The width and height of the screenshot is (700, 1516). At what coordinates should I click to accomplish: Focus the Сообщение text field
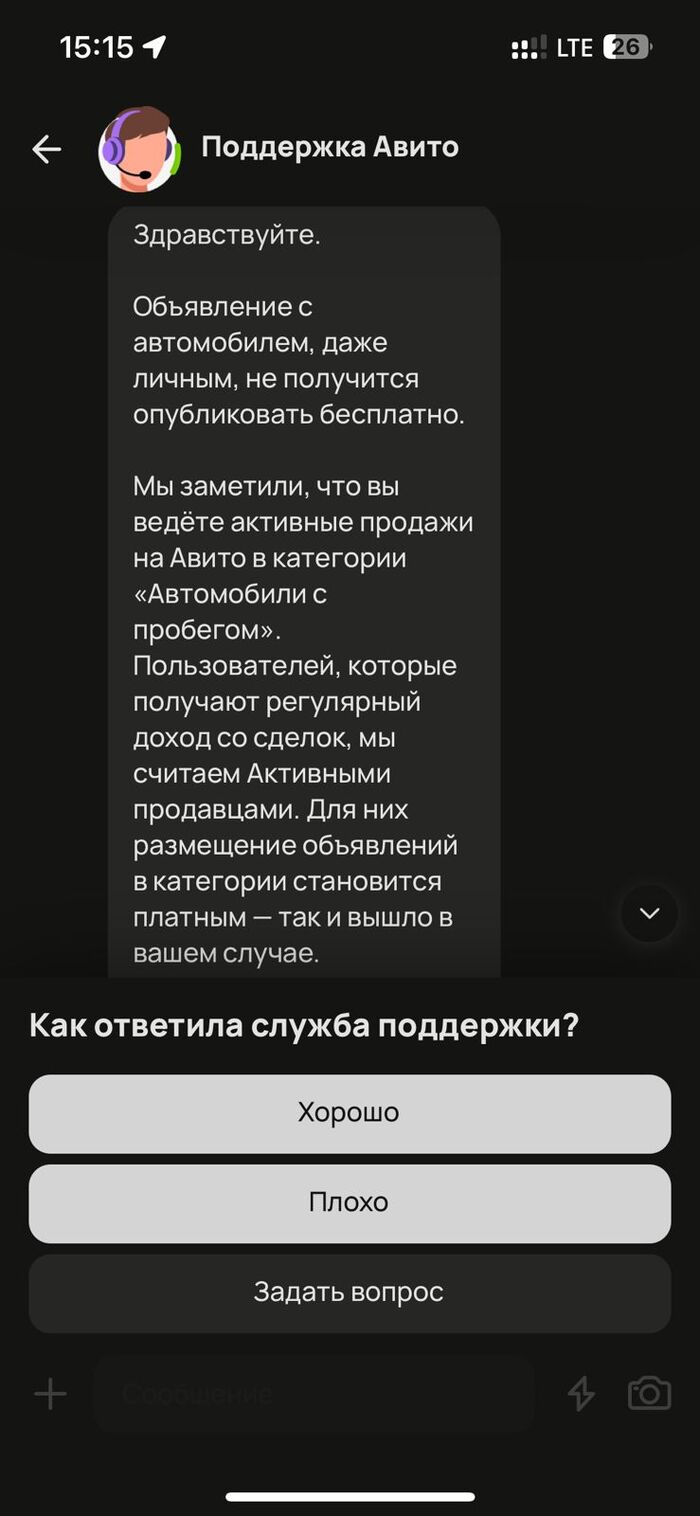pyautogui.click(x=312, y=1394)
